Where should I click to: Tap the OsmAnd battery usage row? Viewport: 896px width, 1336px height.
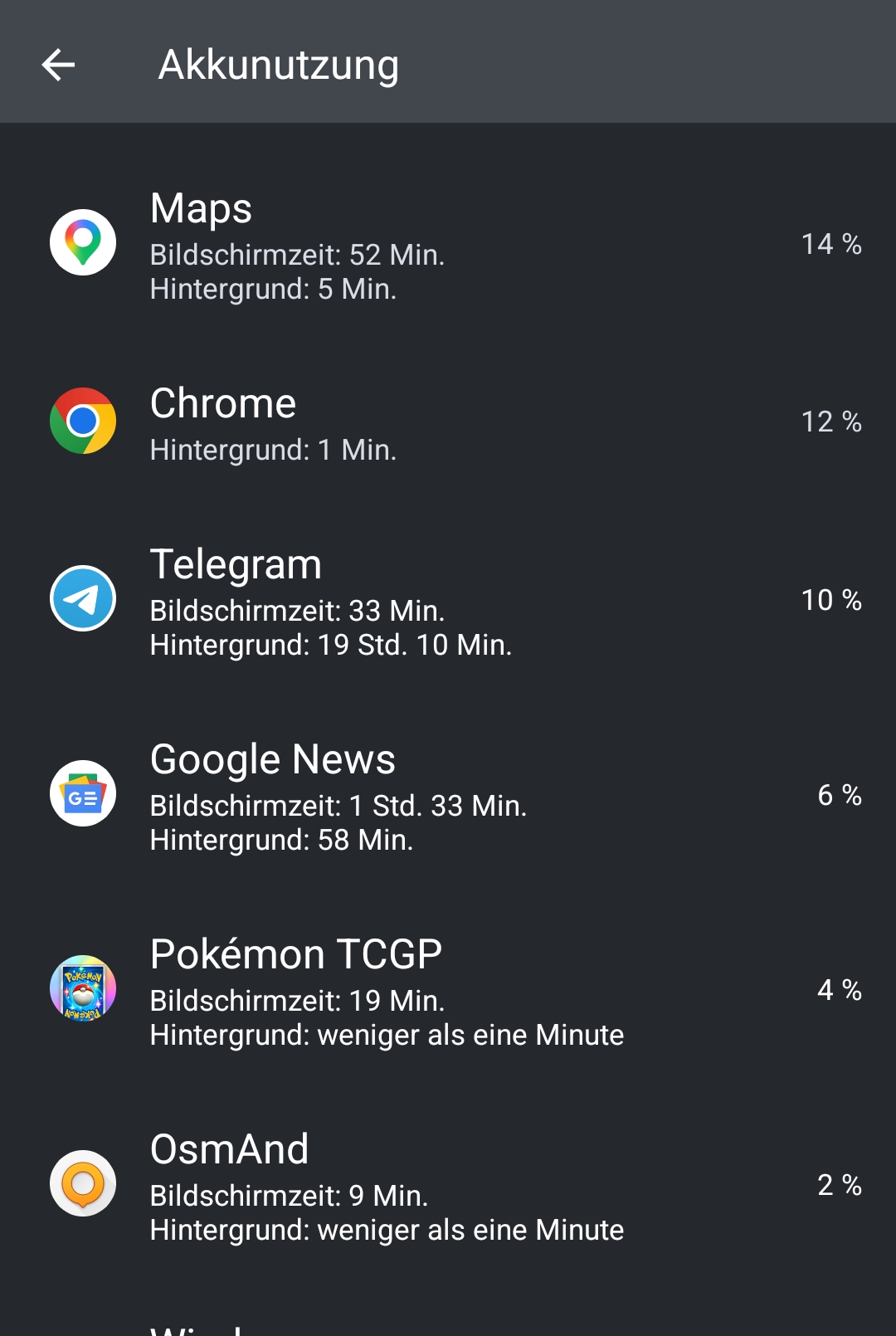(448, 1185)
